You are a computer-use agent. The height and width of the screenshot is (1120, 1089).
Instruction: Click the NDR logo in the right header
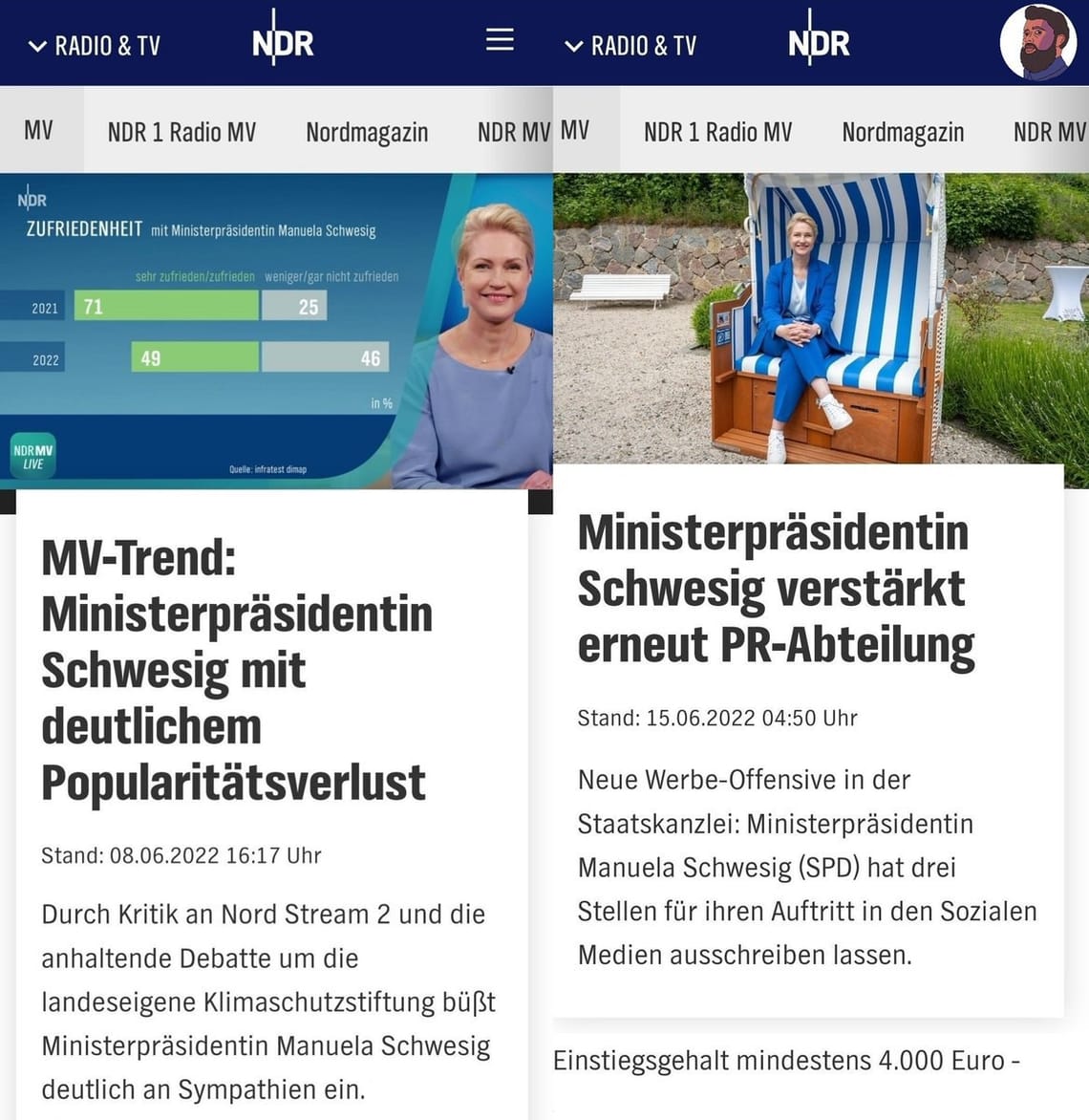pyautogui.click(x=819, y=42)
